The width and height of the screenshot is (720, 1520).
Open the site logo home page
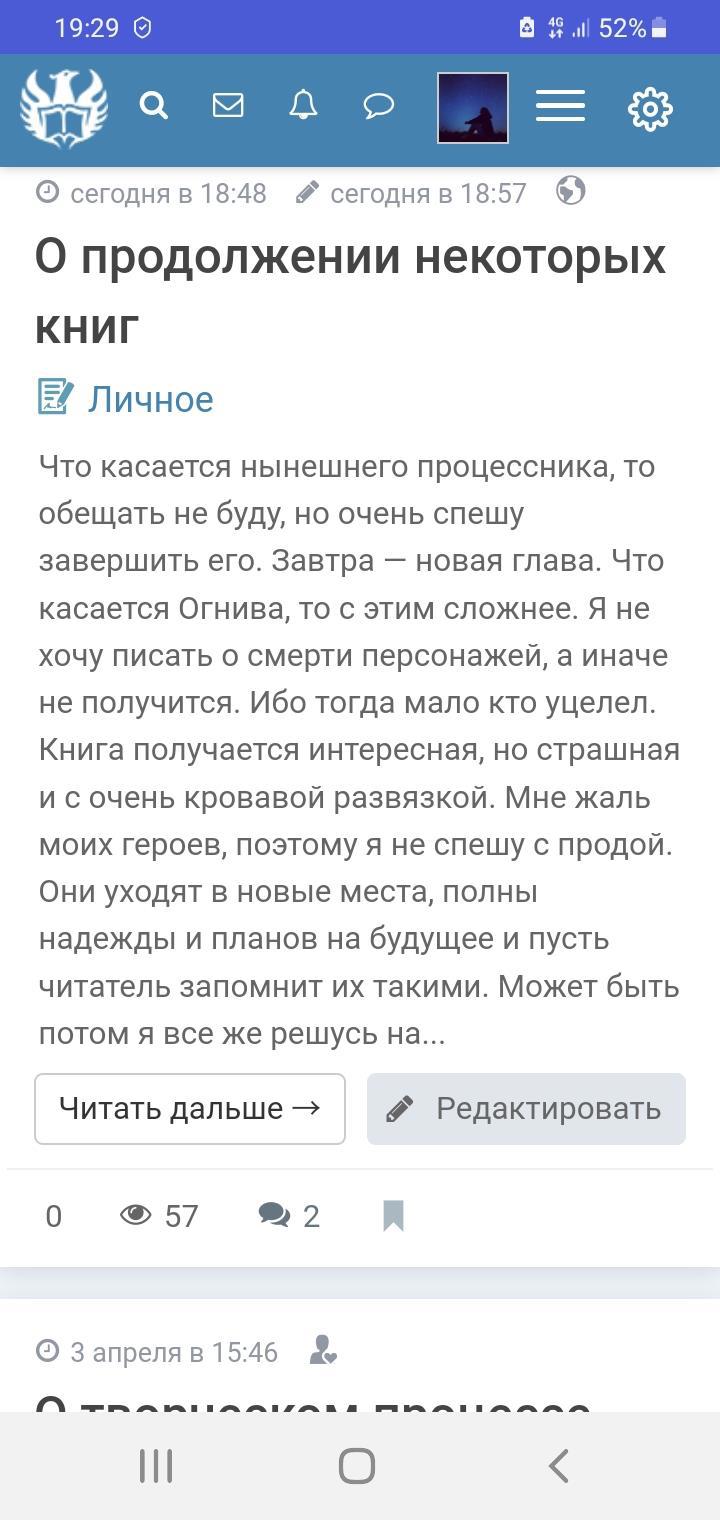click(x=64, y=108)
